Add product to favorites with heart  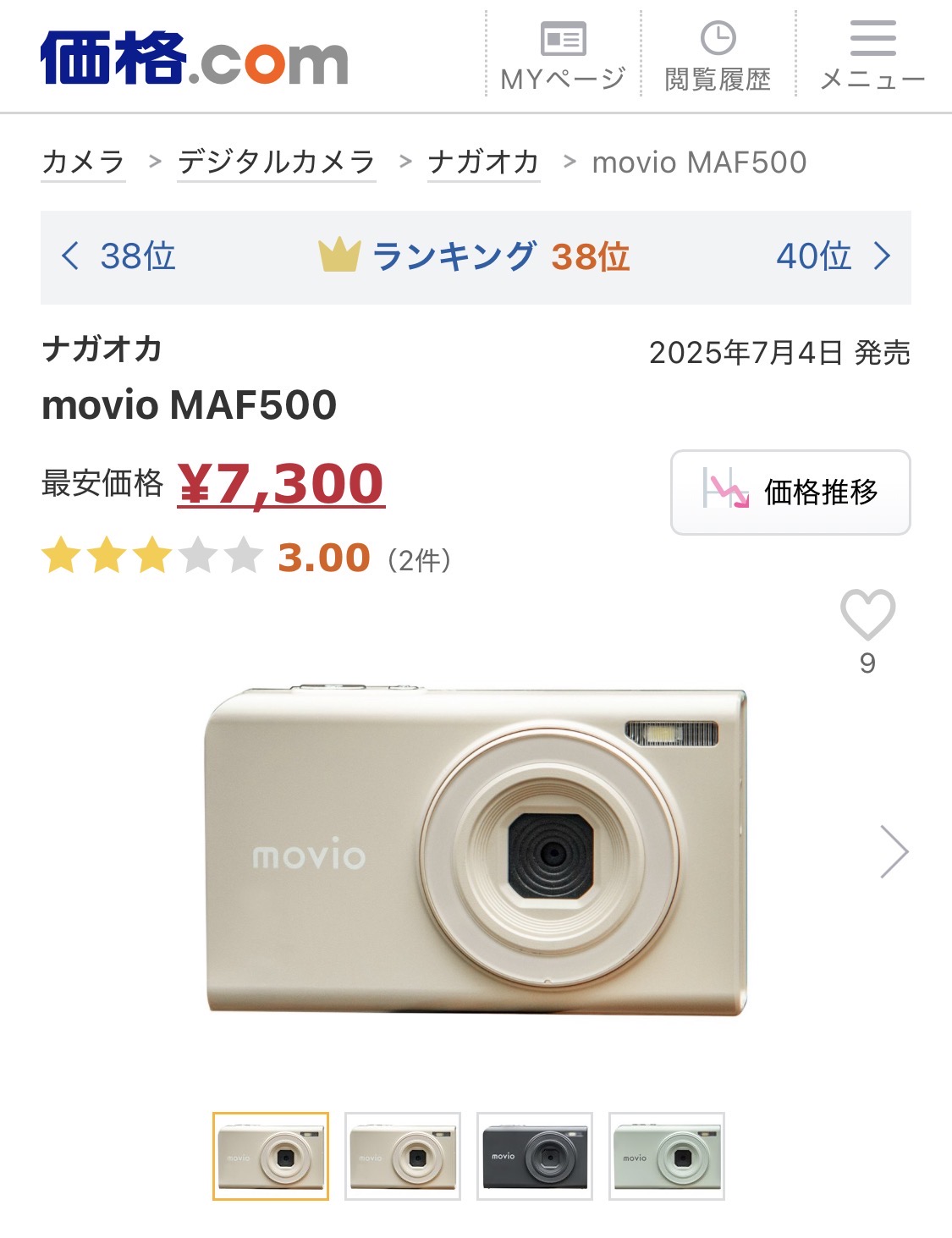pos(867,615)
